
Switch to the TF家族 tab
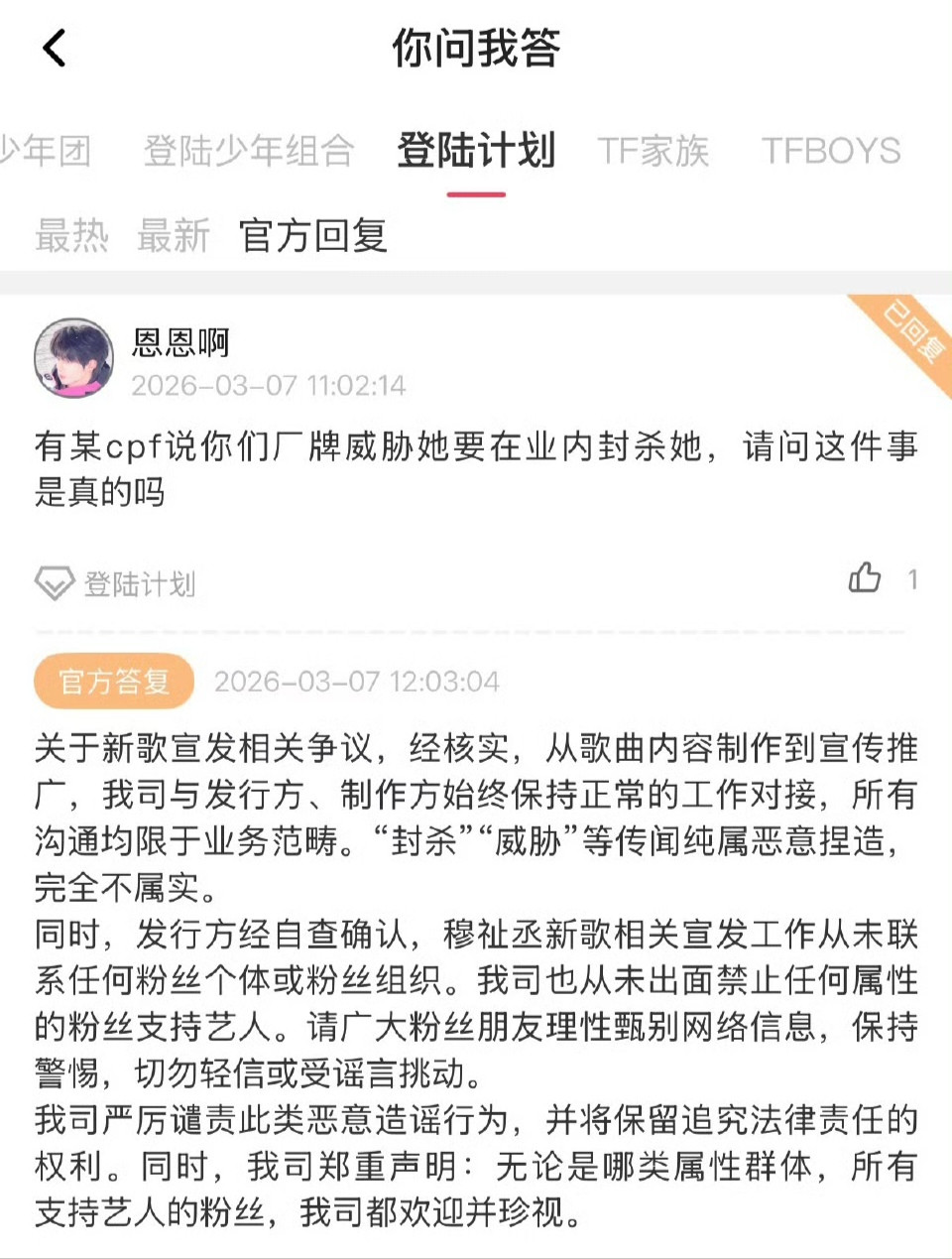pyautogui.click(x=654, y=151)
